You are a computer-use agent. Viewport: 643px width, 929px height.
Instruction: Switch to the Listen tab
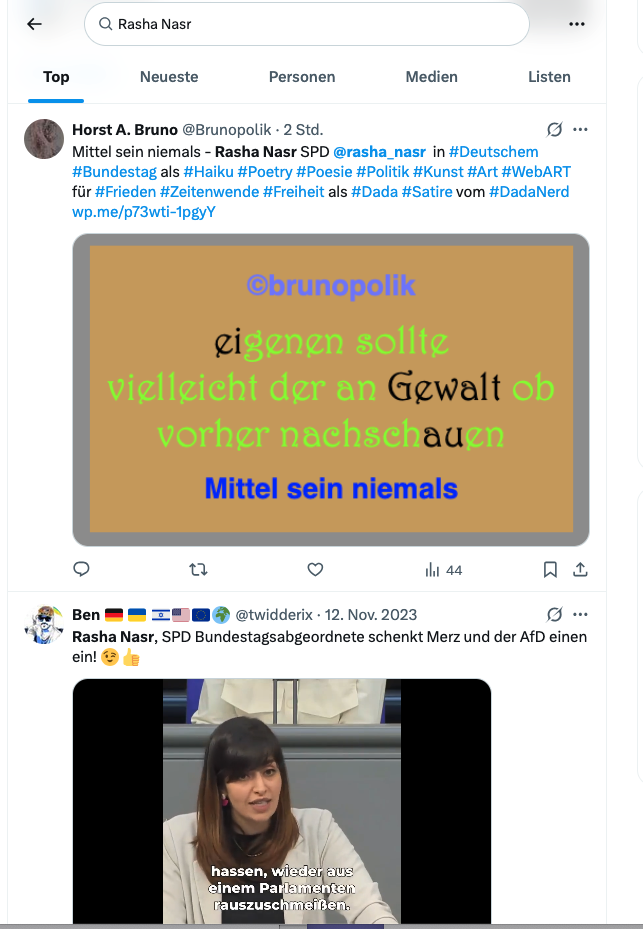(549, 76)
